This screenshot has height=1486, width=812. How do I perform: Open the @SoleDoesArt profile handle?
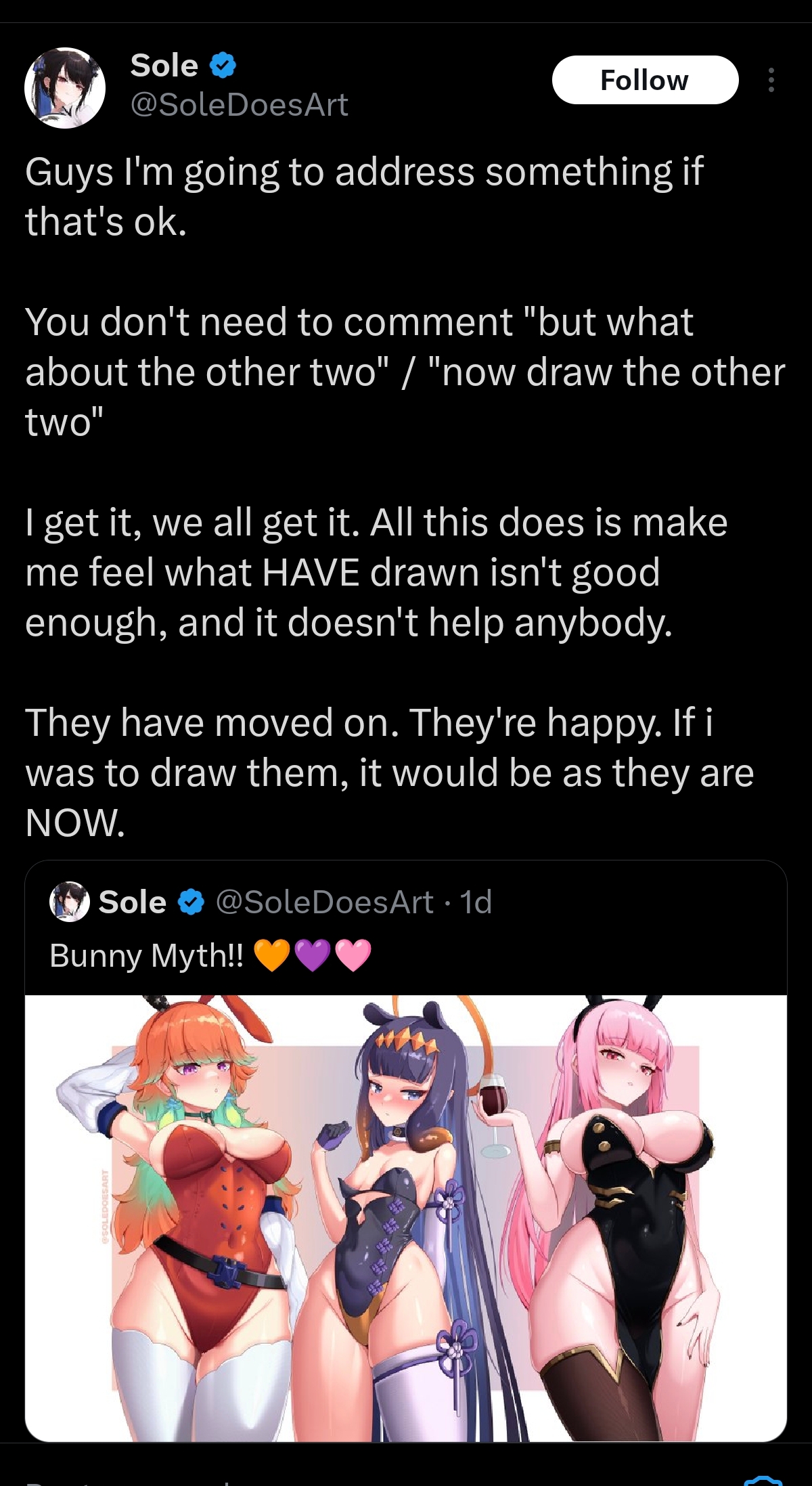[239, 104]
